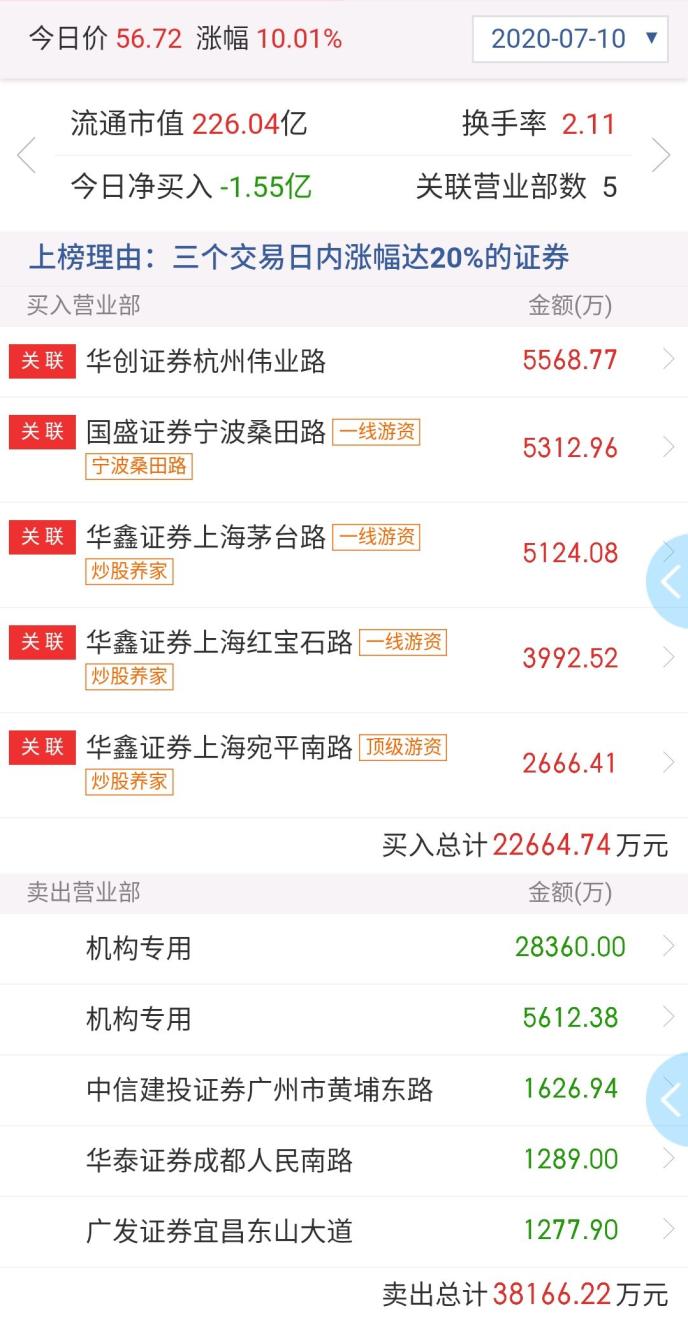Tap the 宁波桑田路 tag

pyautogui.click(x=139, y=466)
